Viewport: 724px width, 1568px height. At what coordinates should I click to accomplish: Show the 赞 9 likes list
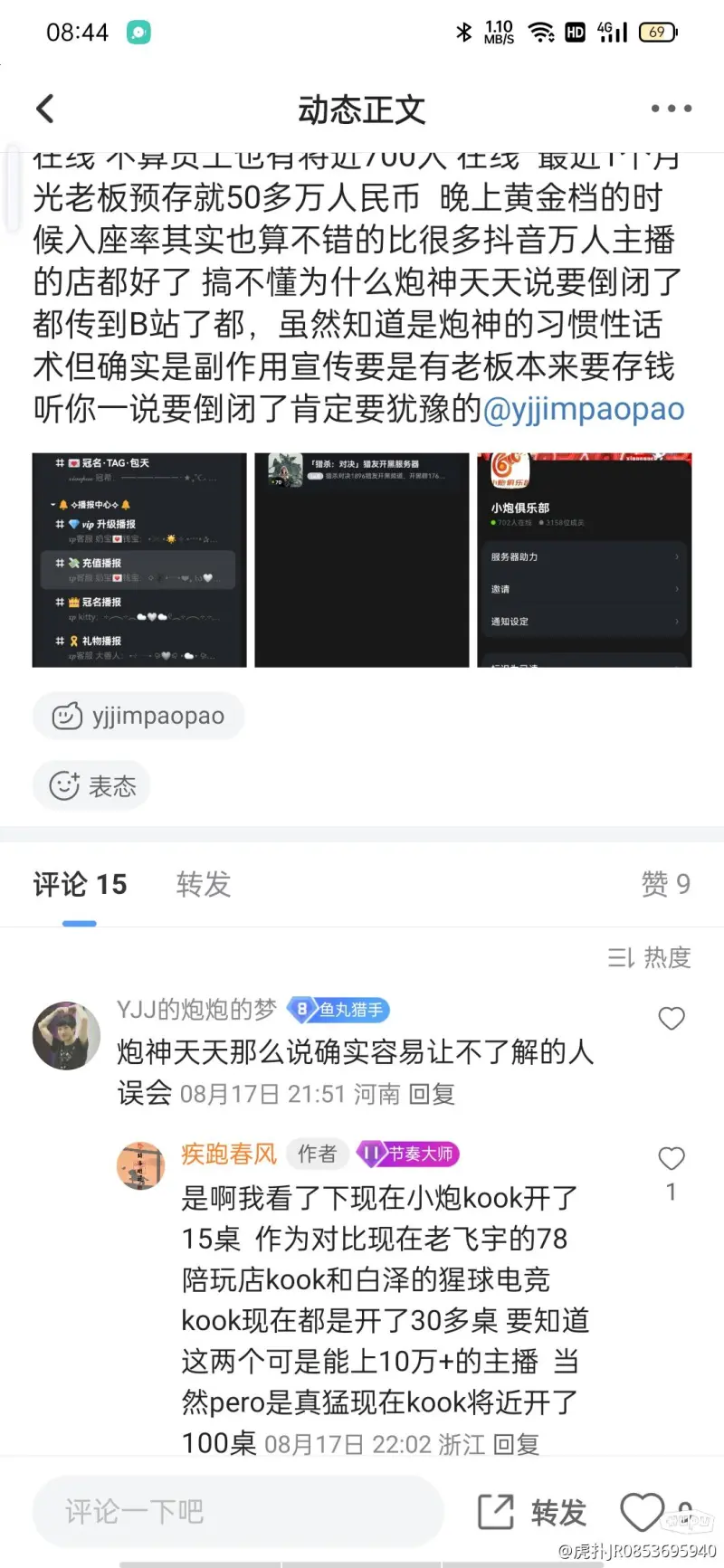pyautogui.click(x=665, y=884)
